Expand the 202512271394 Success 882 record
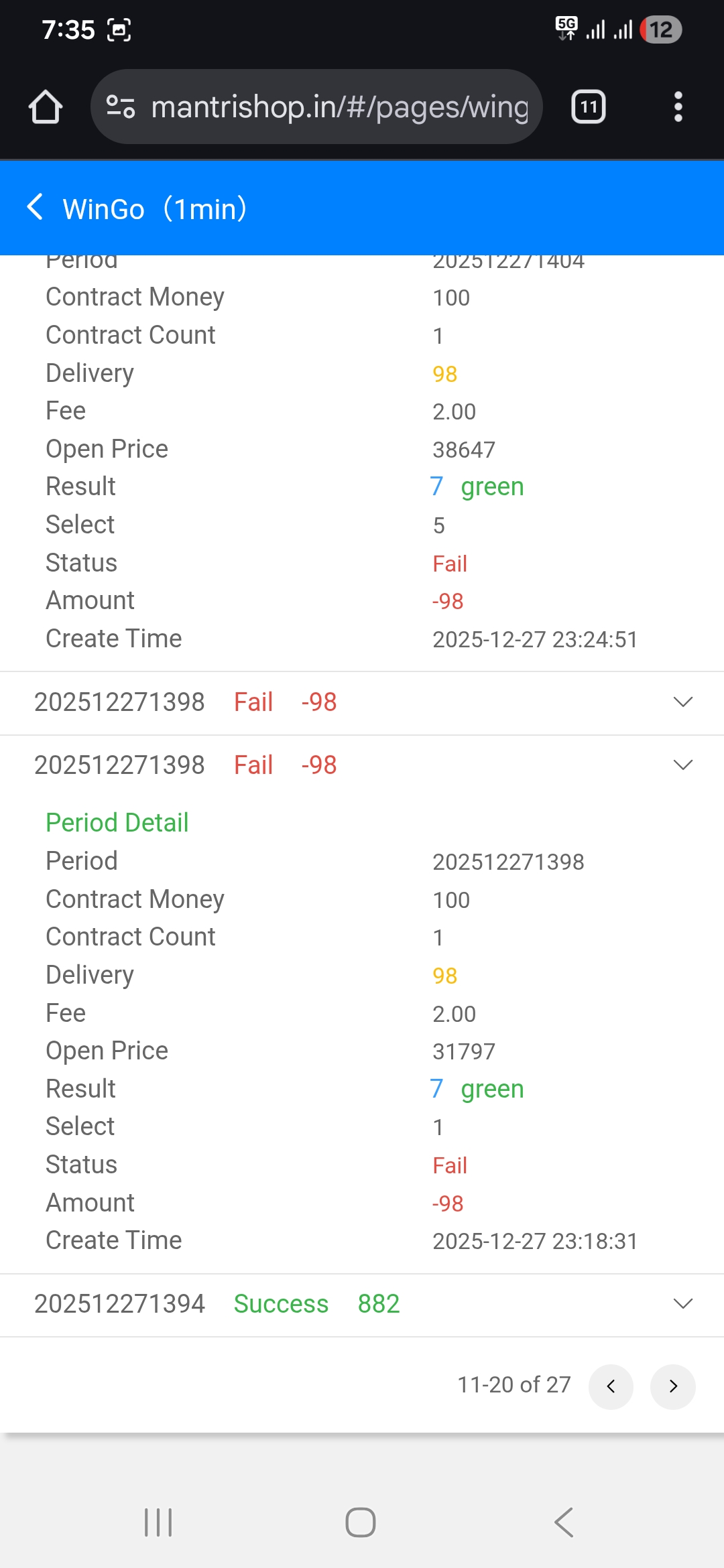This screenshot has width=724, height=1568. click(682, 1304)
